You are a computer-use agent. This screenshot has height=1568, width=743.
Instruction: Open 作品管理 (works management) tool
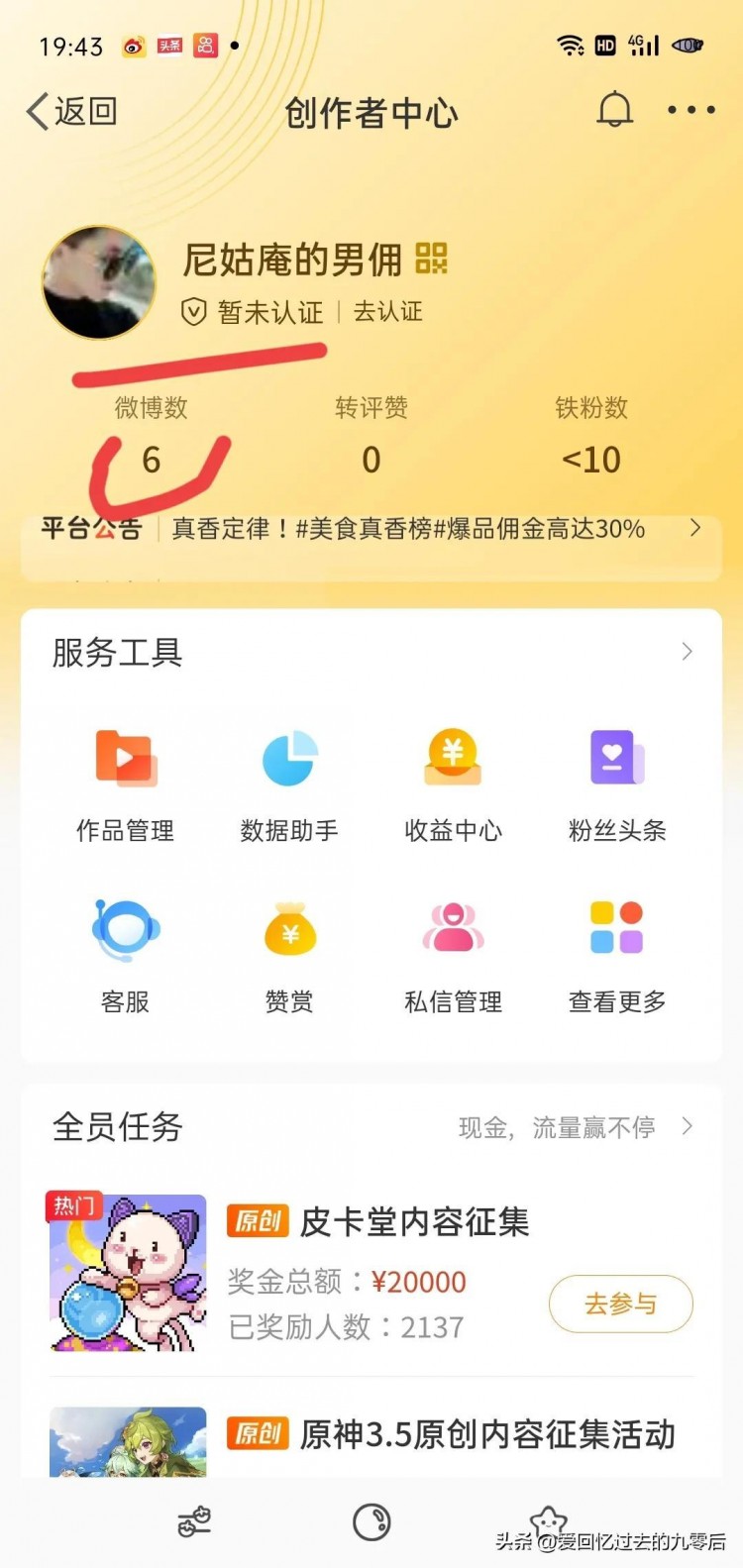(x=123, y=783)
